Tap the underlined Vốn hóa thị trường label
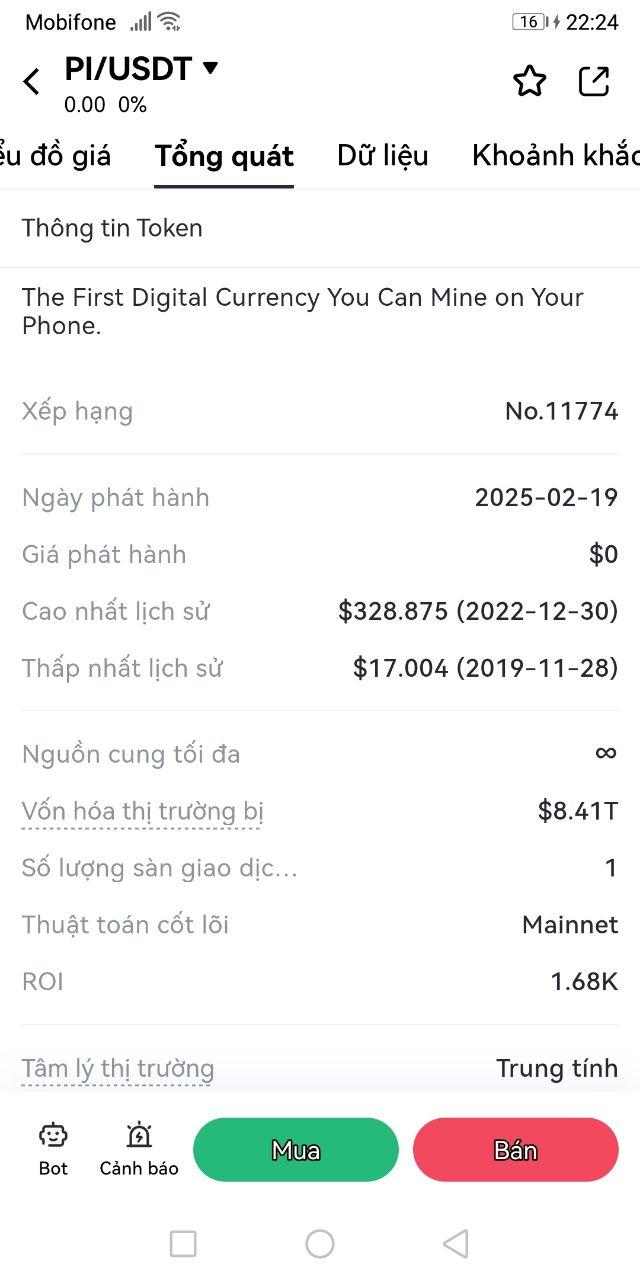Image resolution: width=640 pixels, height=1280 pixels. (x=142, y=811)
